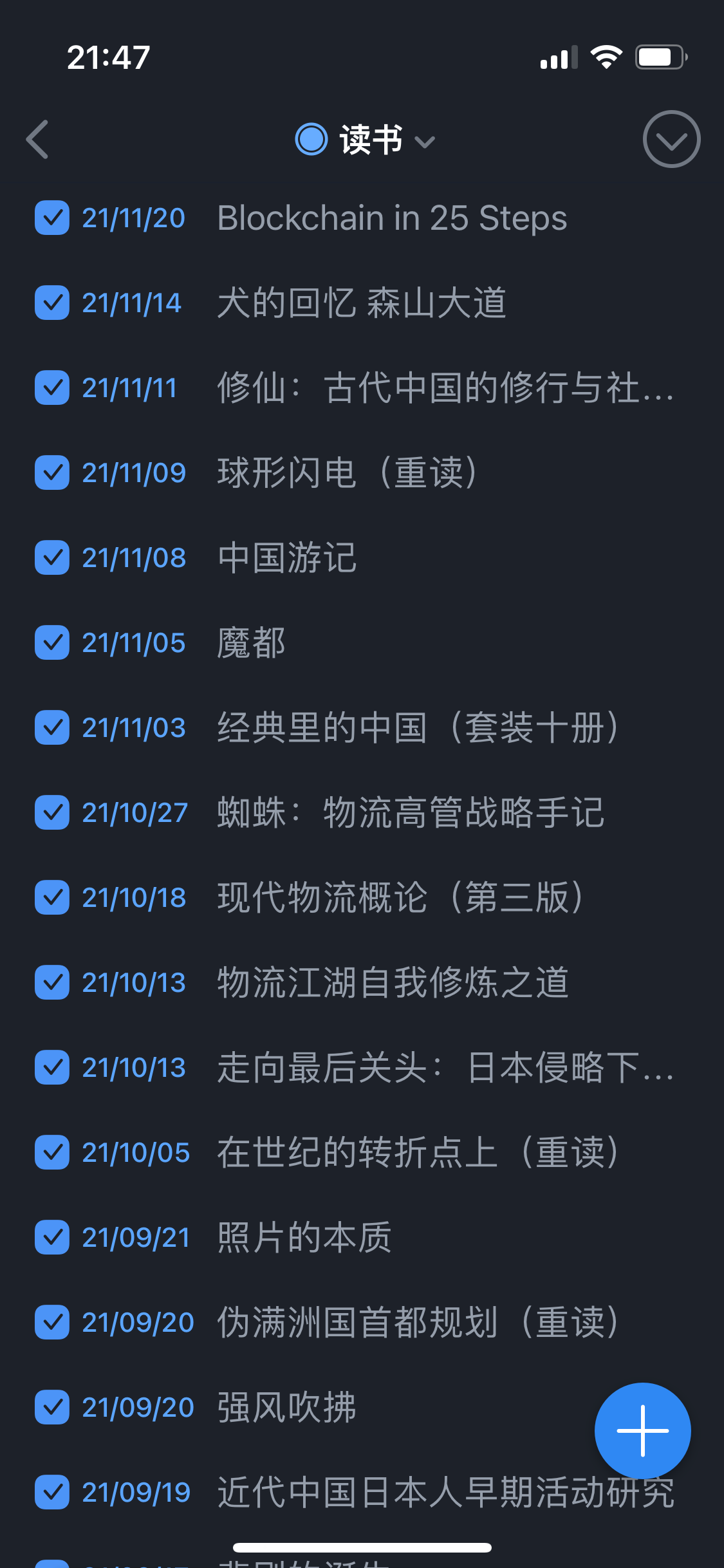Uncheck the 中国游记 checkbox
The image size is (724, 1568).
(x=52, y=557)
